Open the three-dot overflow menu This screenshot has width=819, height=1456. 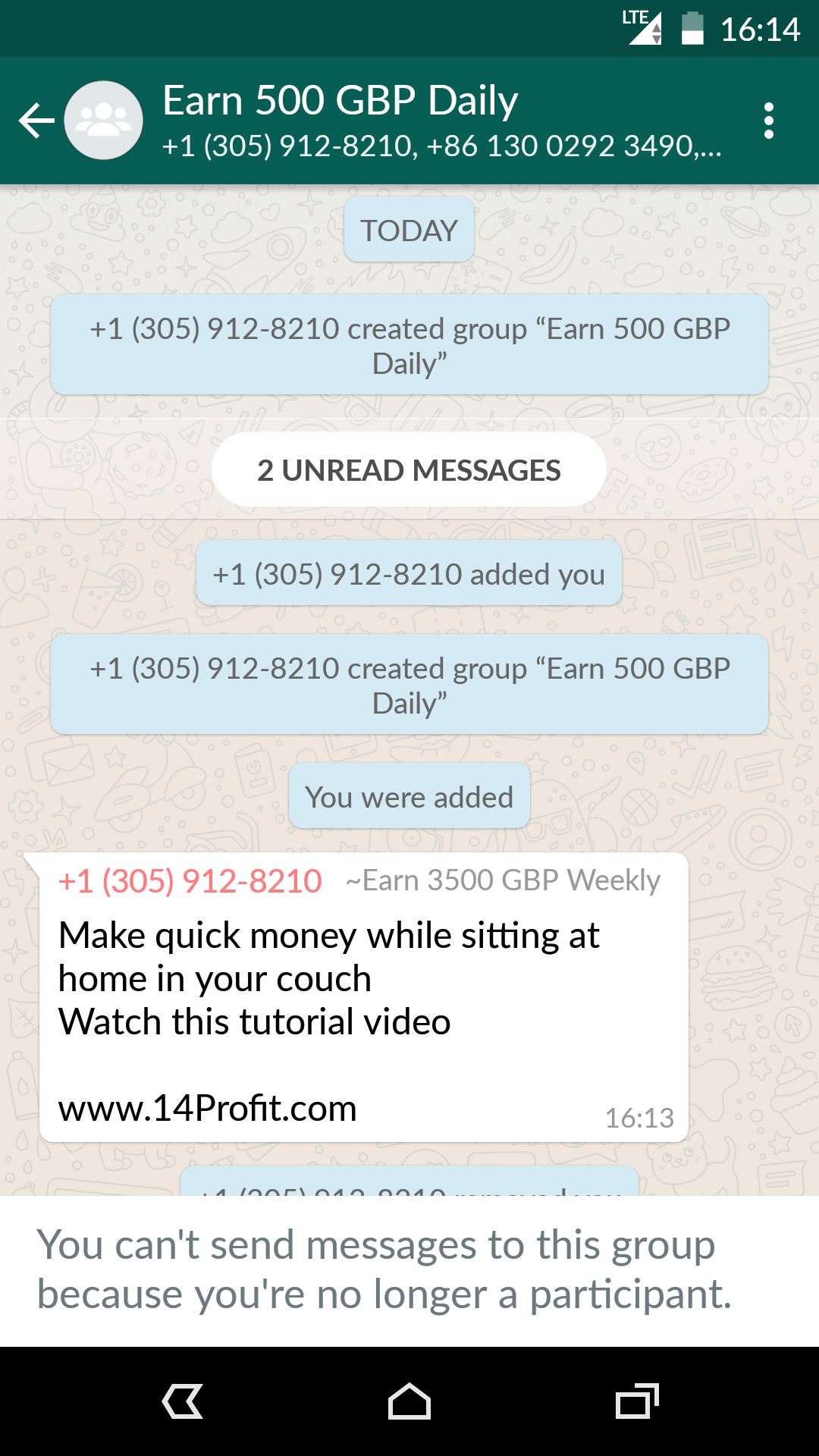tap(768, 121)
